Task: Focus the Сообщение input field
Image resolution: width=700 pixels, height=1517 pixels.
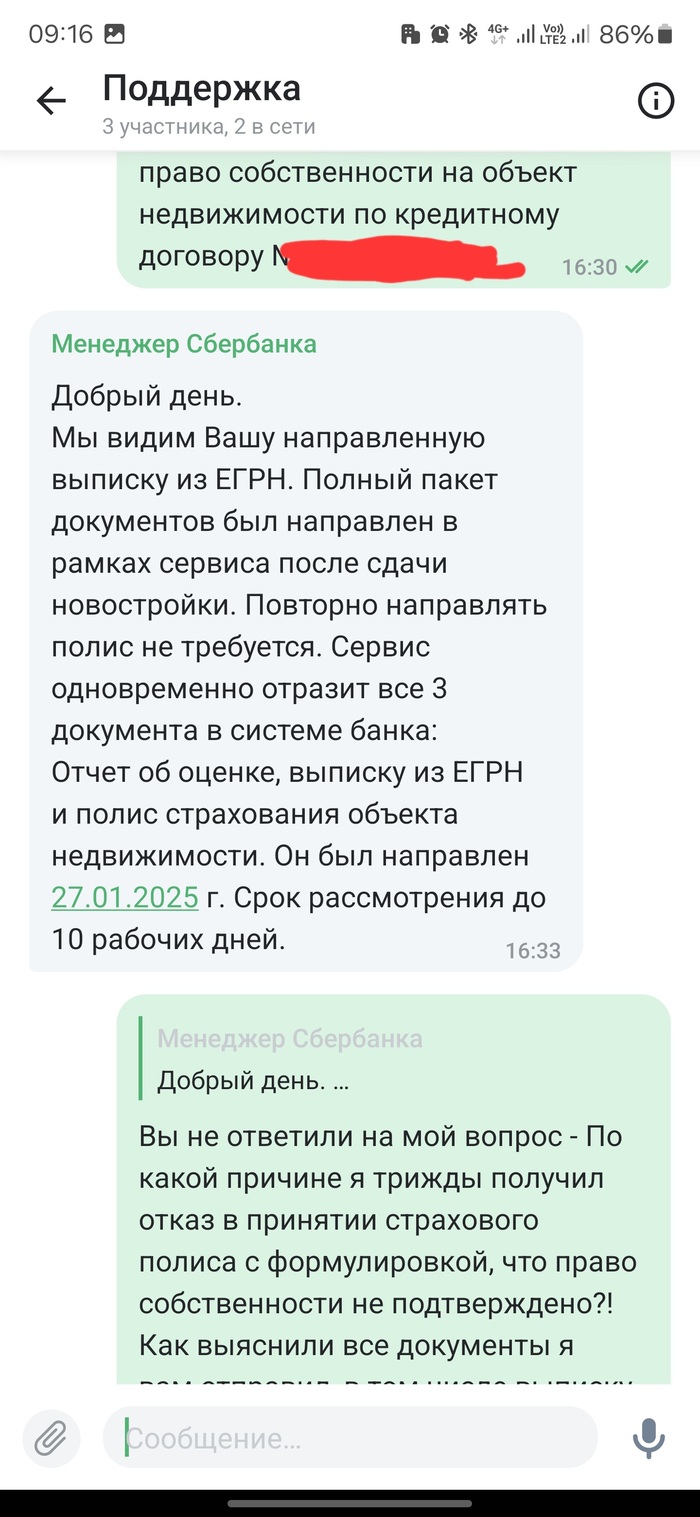Action: pos(350,1439)
